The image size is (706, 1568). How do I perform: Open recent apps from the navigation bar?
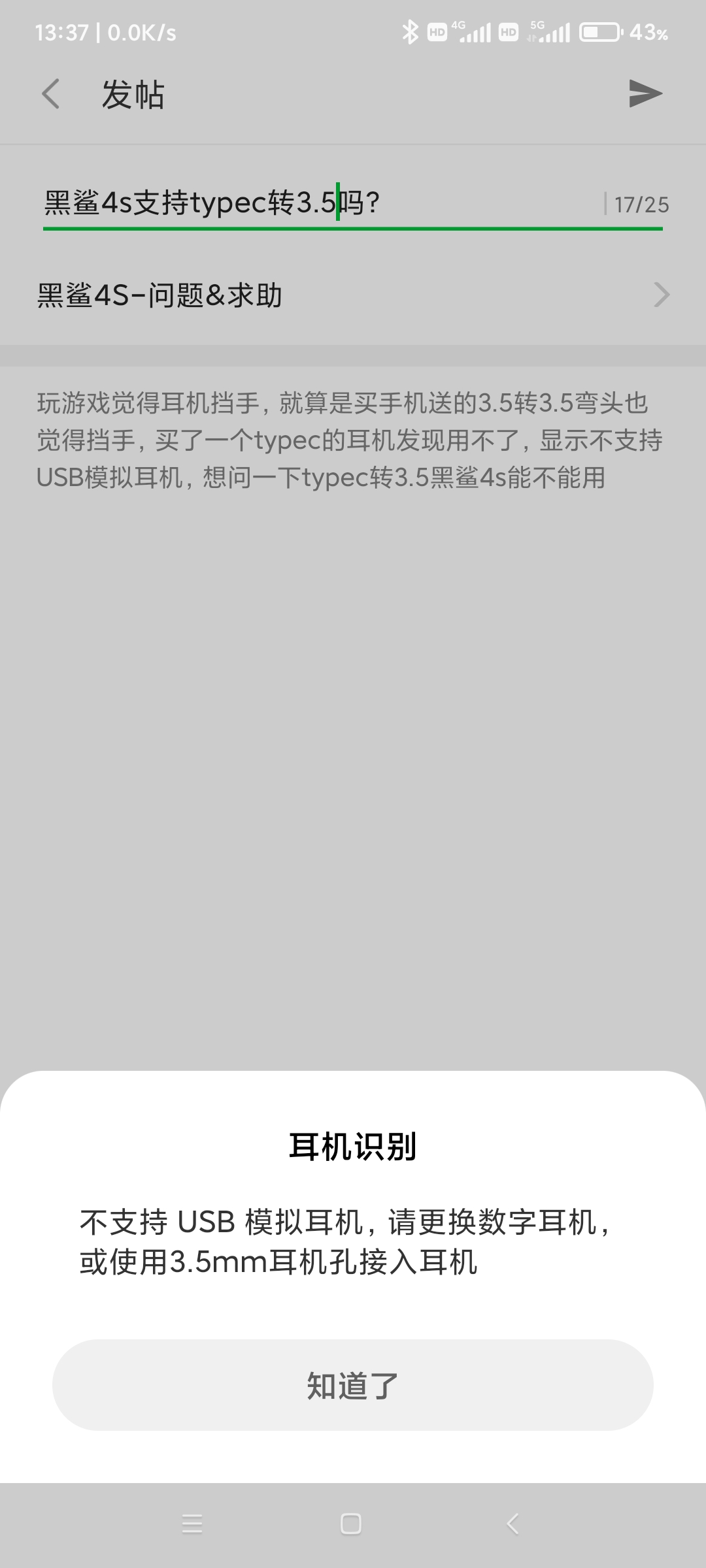192,1524
